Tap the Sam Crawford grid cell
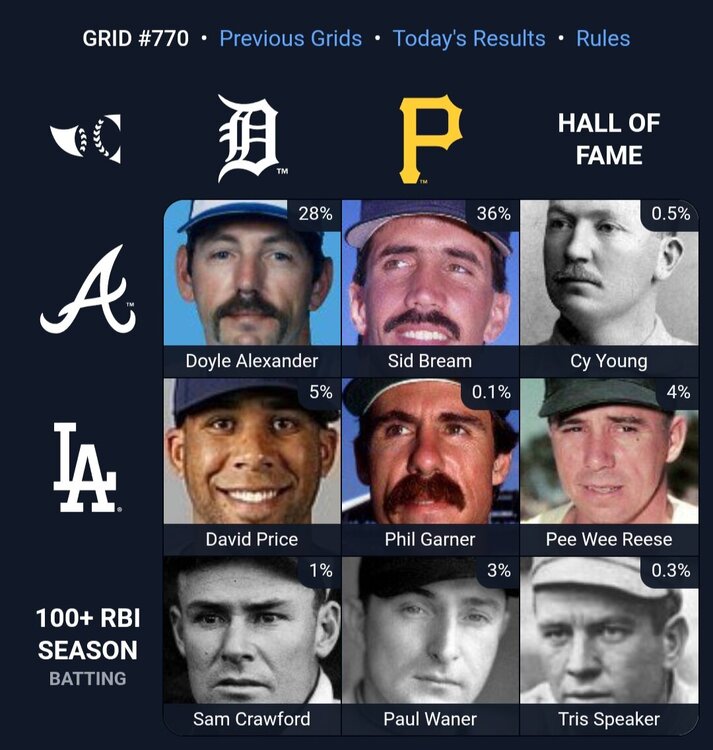This screenshot has width=713, height=750. coord(252,645)
